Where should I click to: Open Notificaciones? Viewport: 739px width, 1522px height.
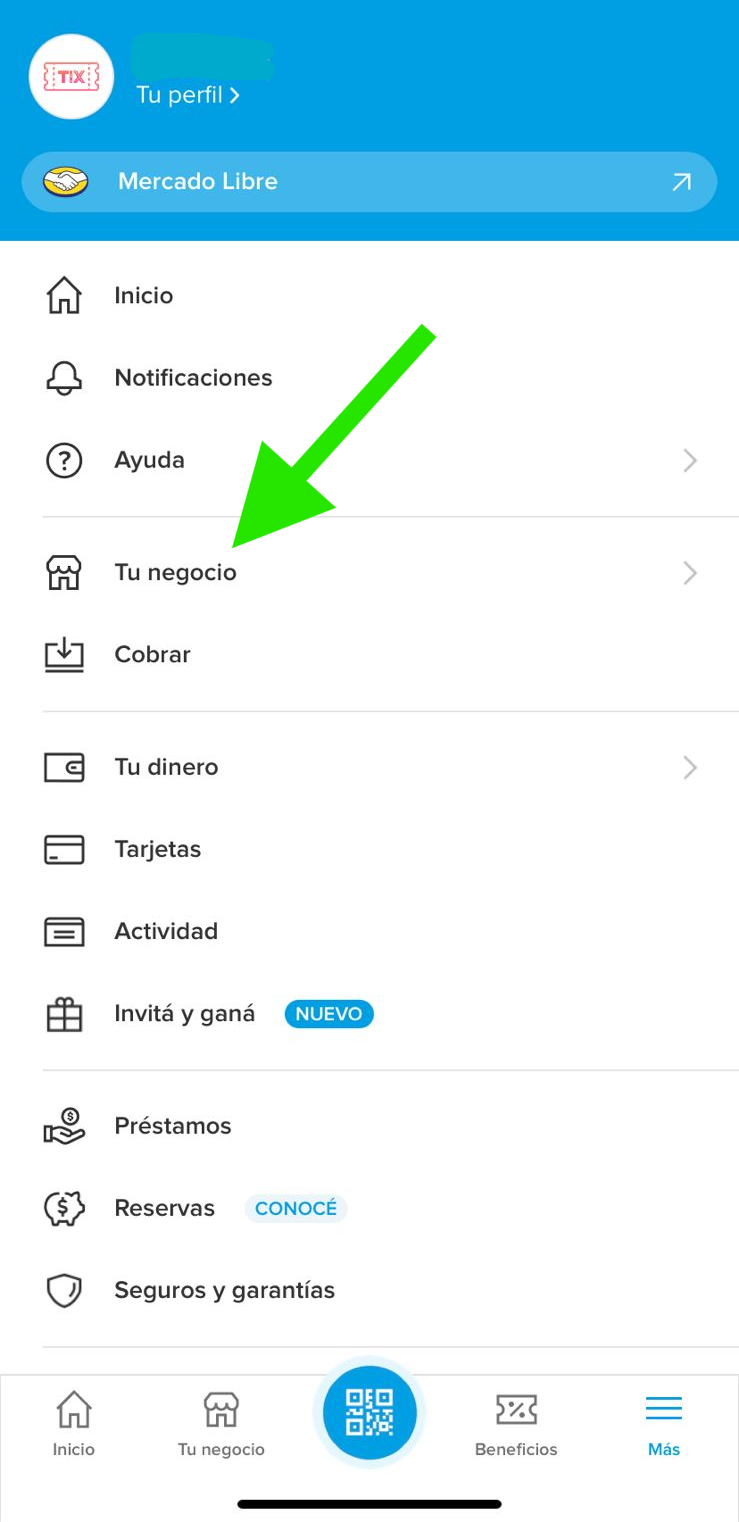click(369, 378)
